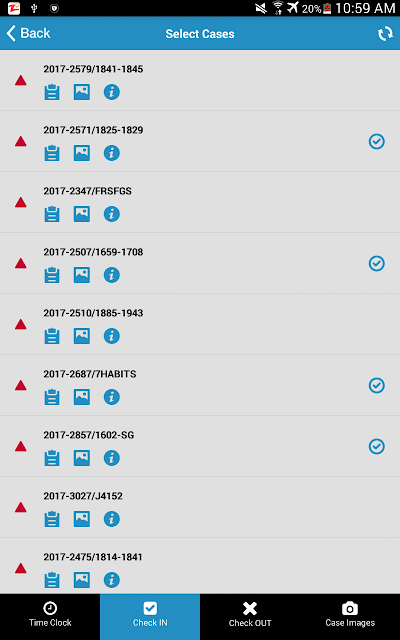This screenshot has width=400, height=640.
Task: Open info for case 2017-2857/1602-SG
Action: pyautogui.click(x=111, y=458)
